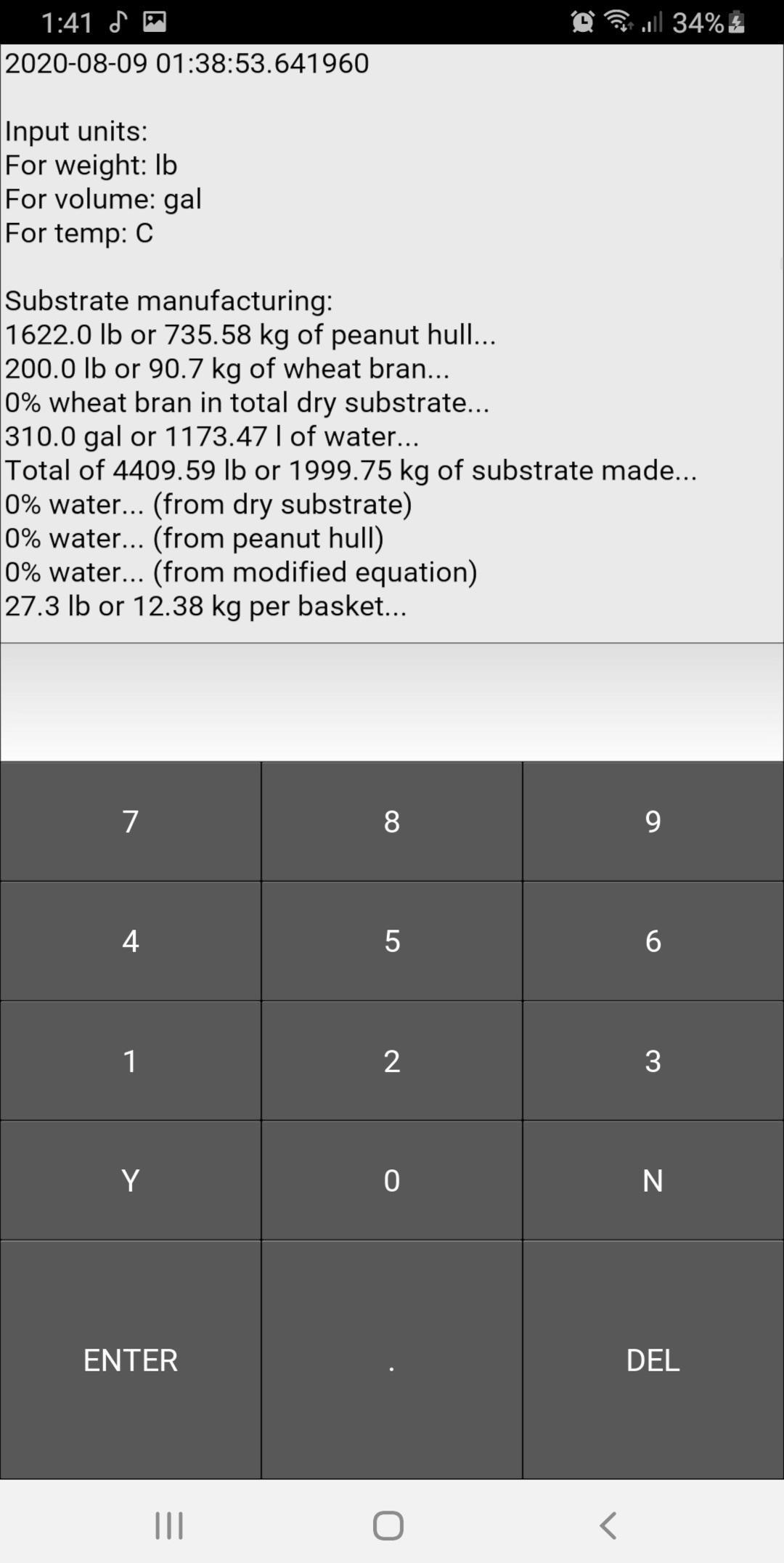Tap the number 7 key

131,821
